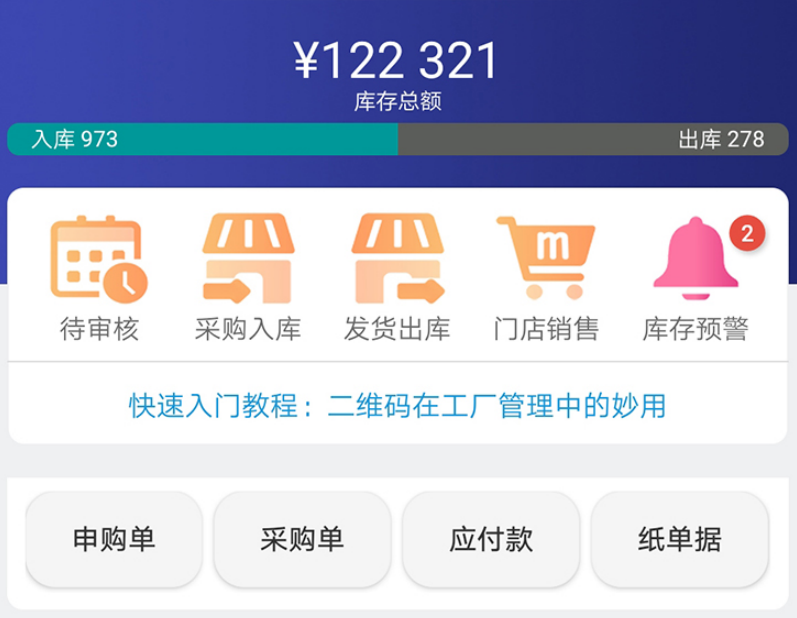Open 门店销售 store sales
Screen dimensions: 797x618
click(546, 277)
